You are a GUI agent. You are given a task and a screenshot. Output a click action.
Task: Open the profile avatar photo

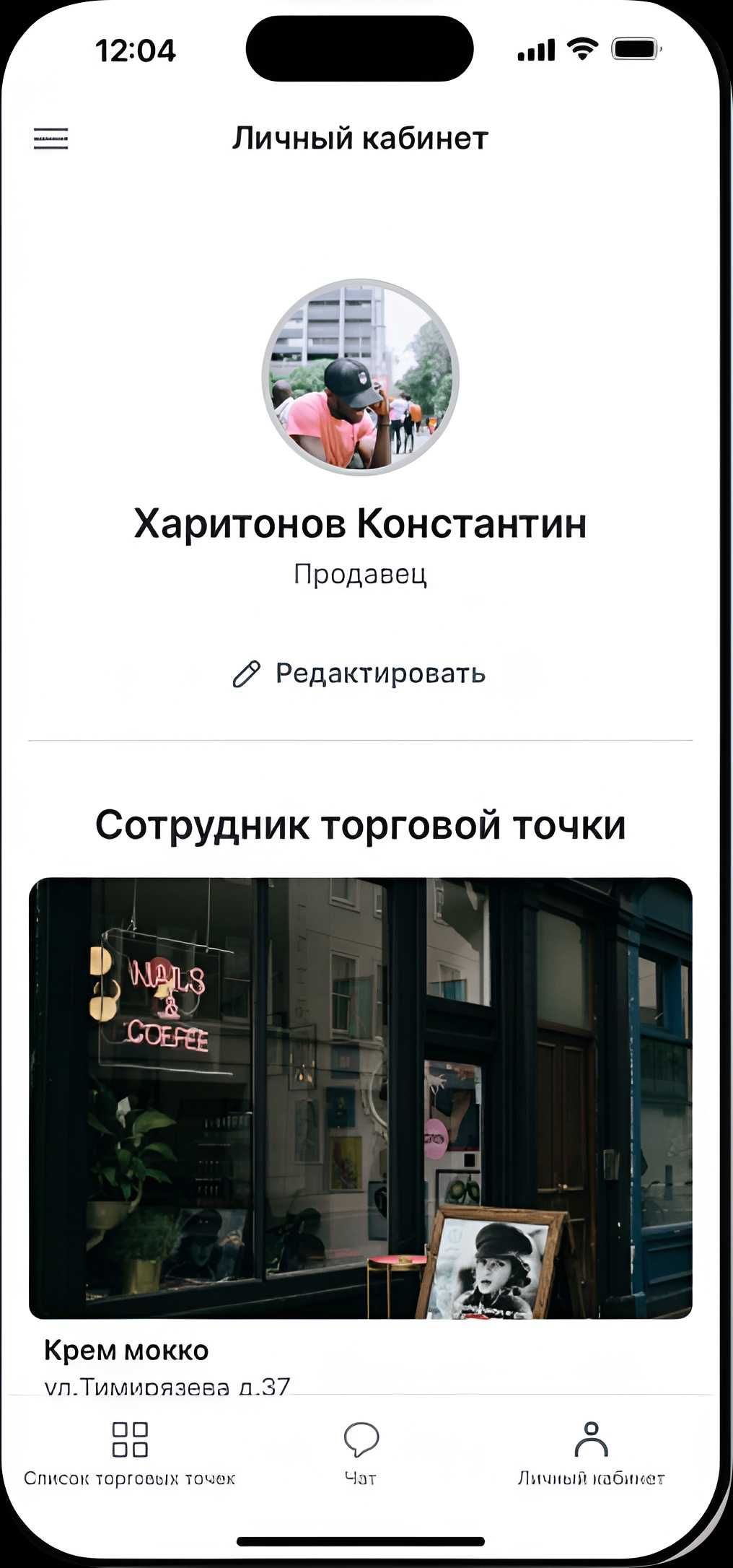click(x=361, y=376)
